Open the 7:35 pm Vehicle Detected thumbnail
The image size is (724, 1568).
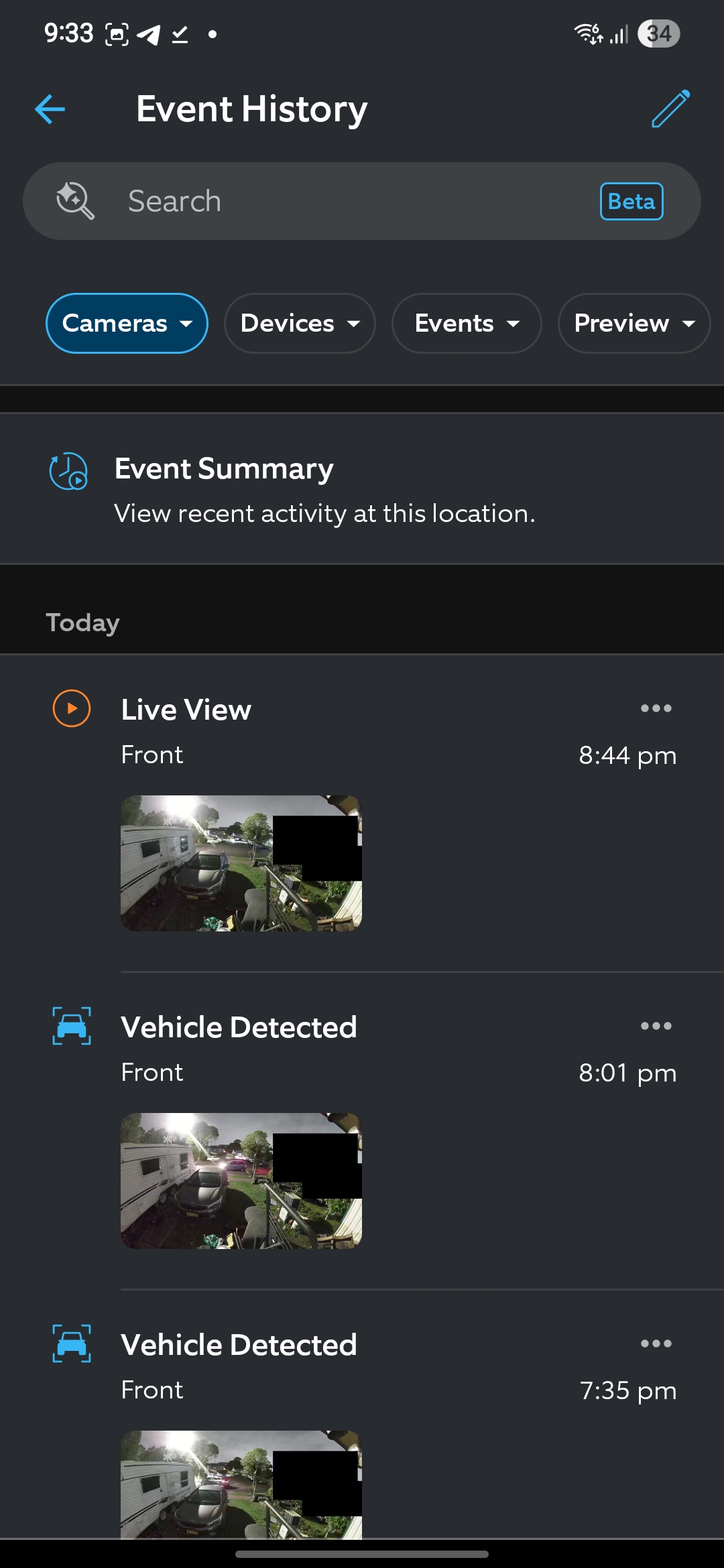[x=241, y=1484]
